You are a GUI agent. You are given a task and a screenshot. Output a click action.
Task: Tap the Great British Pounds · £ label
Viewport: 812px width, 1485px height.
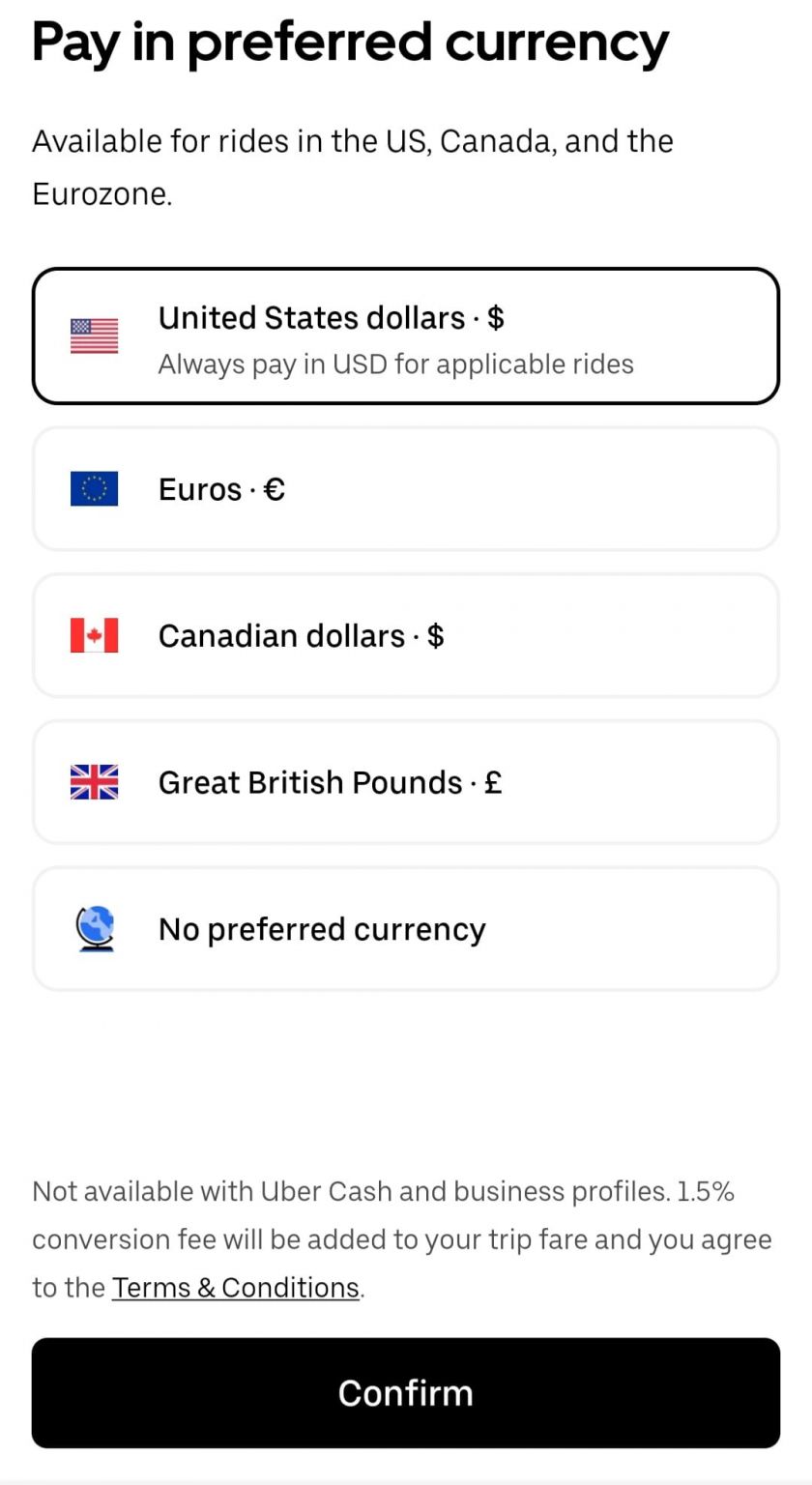click(x=330, y=782)
